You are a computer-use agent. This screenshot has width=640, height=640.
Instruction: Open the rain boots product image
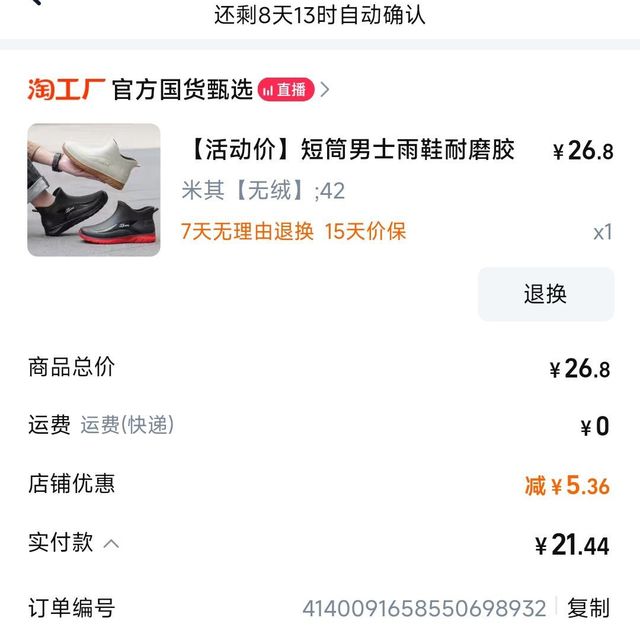click(x=93, y=190)
